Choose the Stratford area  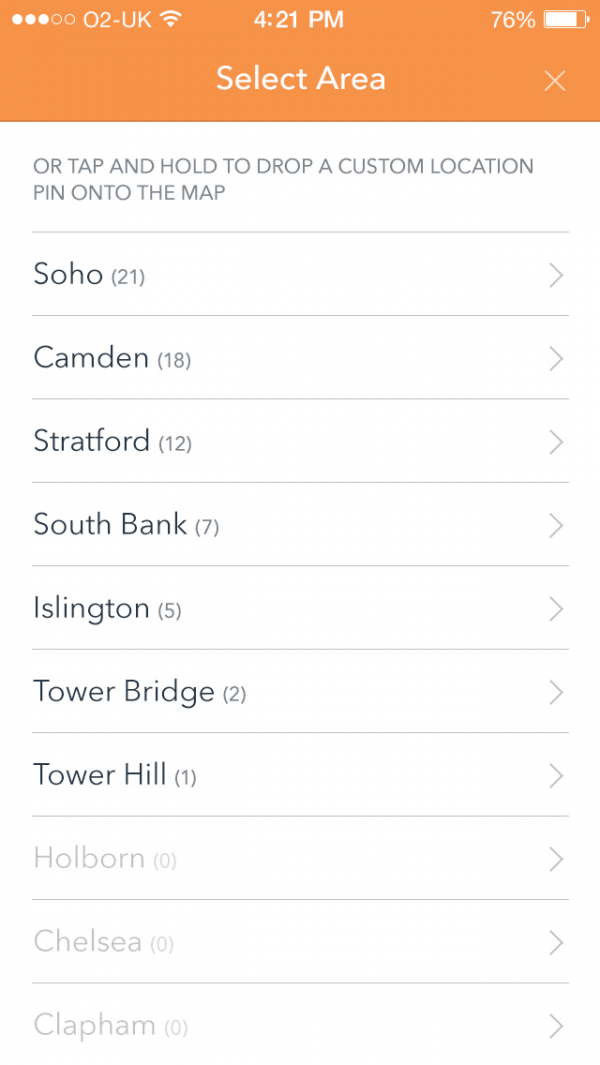point(300,441)
